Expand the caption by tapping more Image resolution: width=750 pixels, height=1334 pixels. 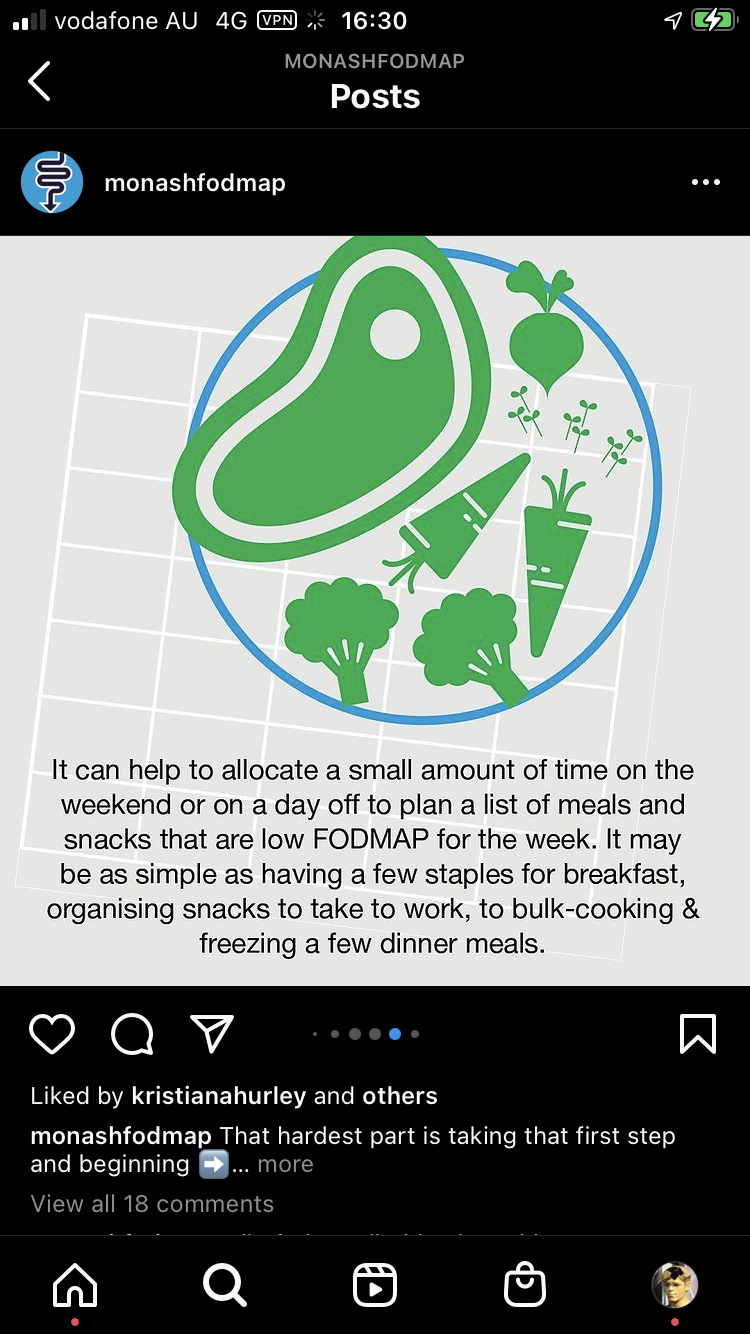tap(285, 1164)
